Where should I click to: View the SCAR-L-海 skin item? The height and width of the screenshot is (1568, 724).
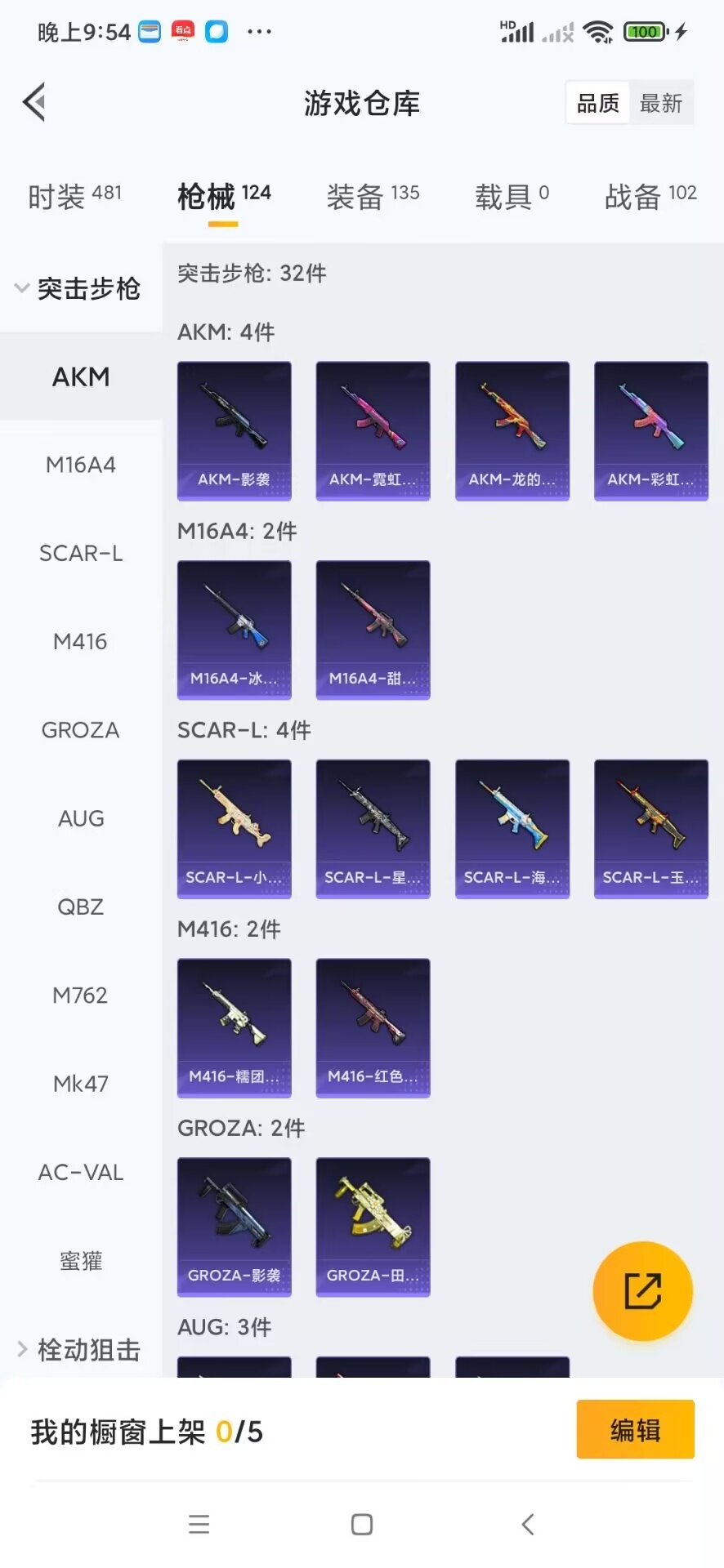click(x=512, y=828)
